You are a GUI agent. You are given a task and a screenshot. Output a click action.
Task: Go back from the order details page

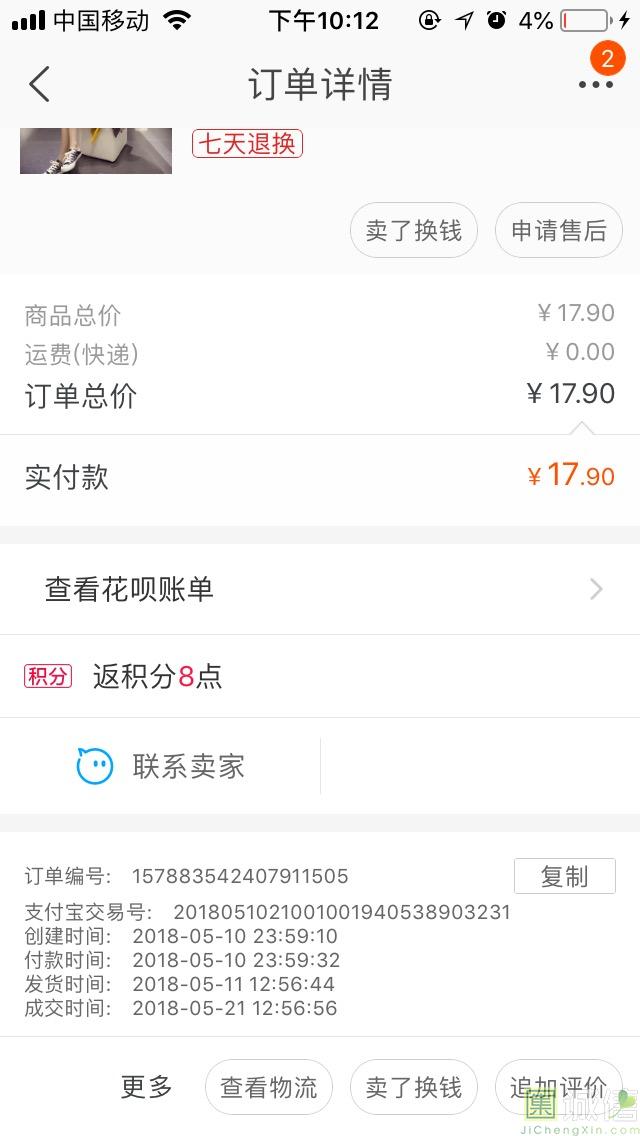pos(40,85)
